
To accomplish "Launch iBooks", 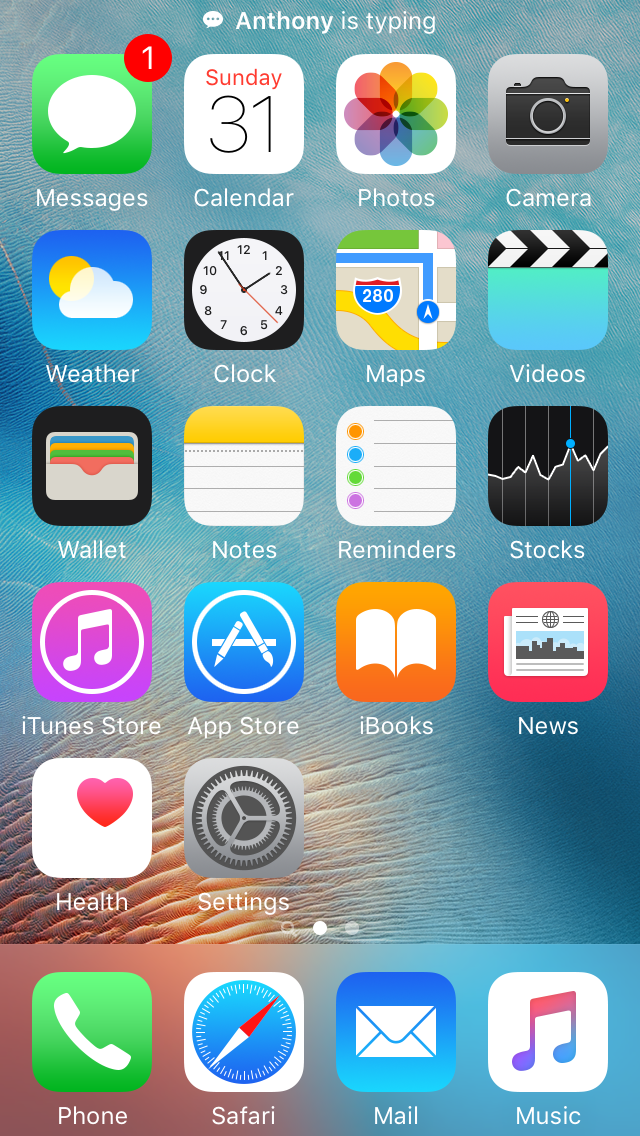I will point(396,642).
